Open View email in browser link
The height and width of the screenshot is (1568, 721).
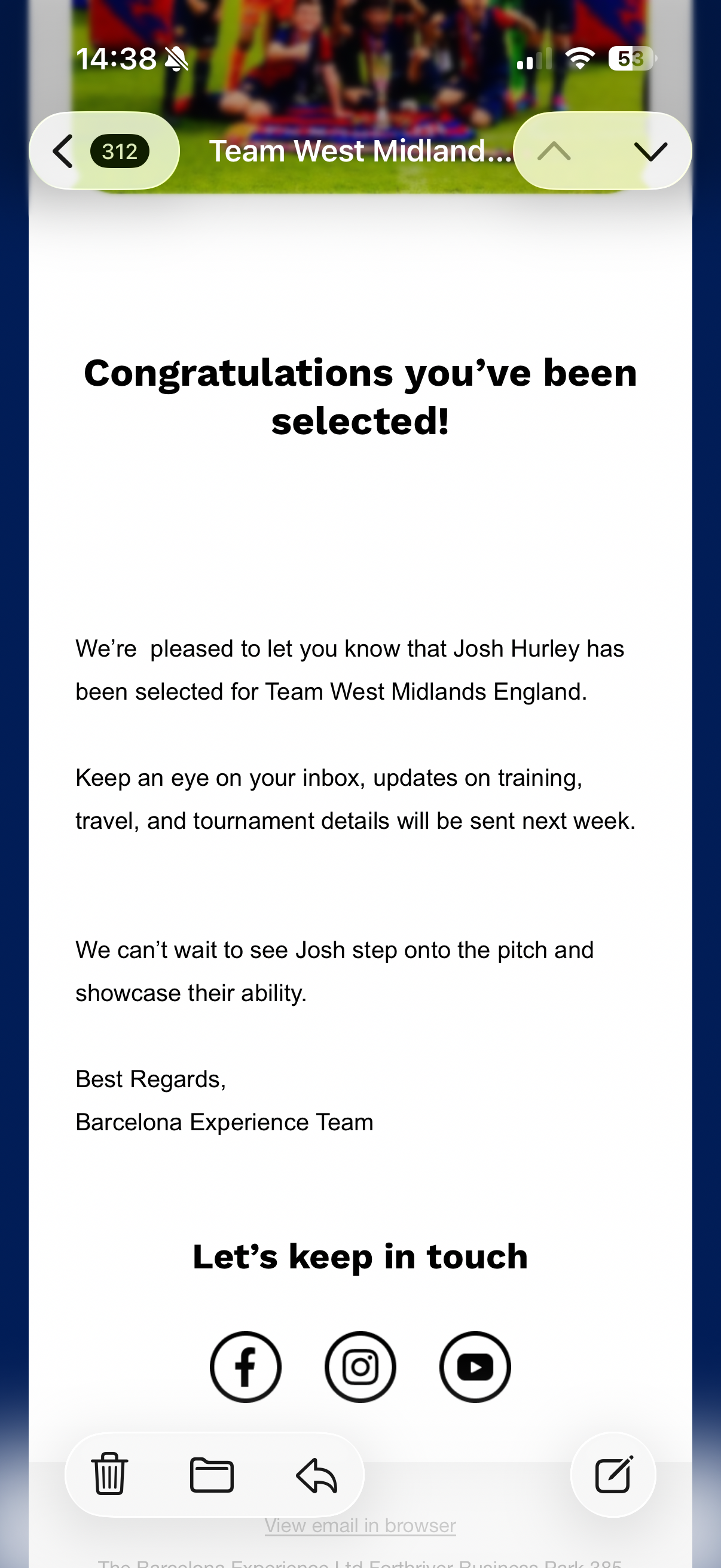(360, 1526)
